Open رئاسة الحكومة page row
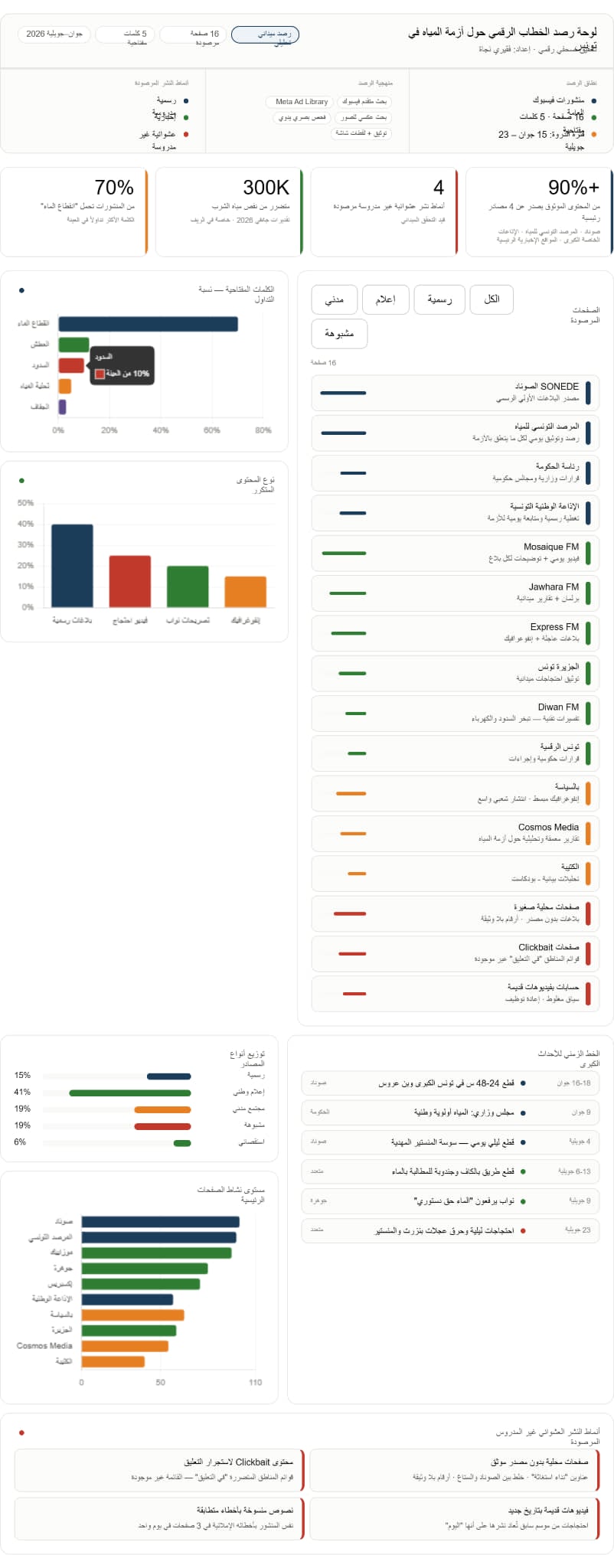Screen dimensions: 614x1568 coord(455,472)
